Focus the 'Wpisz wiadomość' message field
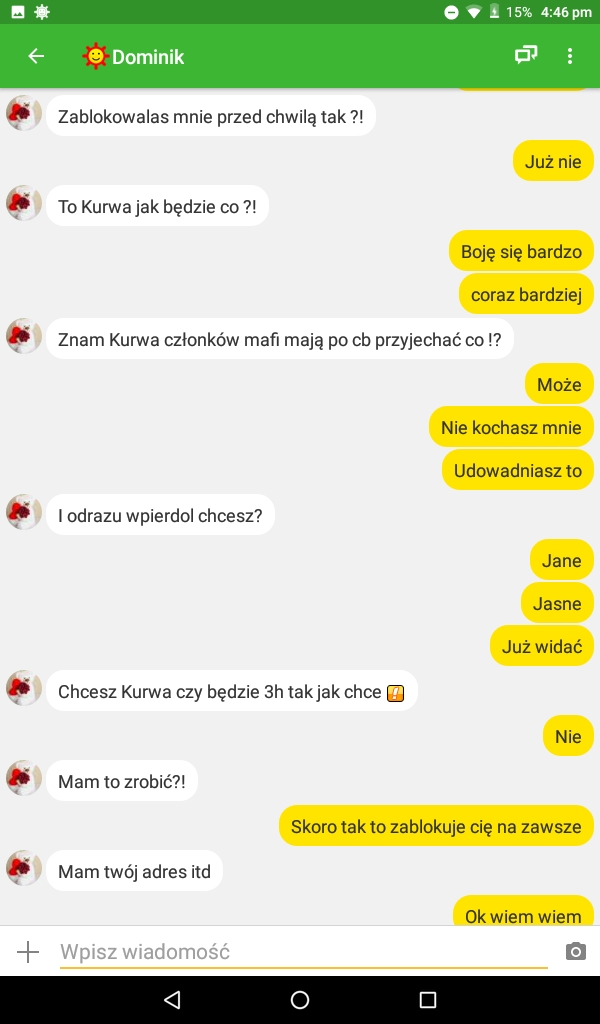Screen dimensions: 600x1024 click(300, 952)
